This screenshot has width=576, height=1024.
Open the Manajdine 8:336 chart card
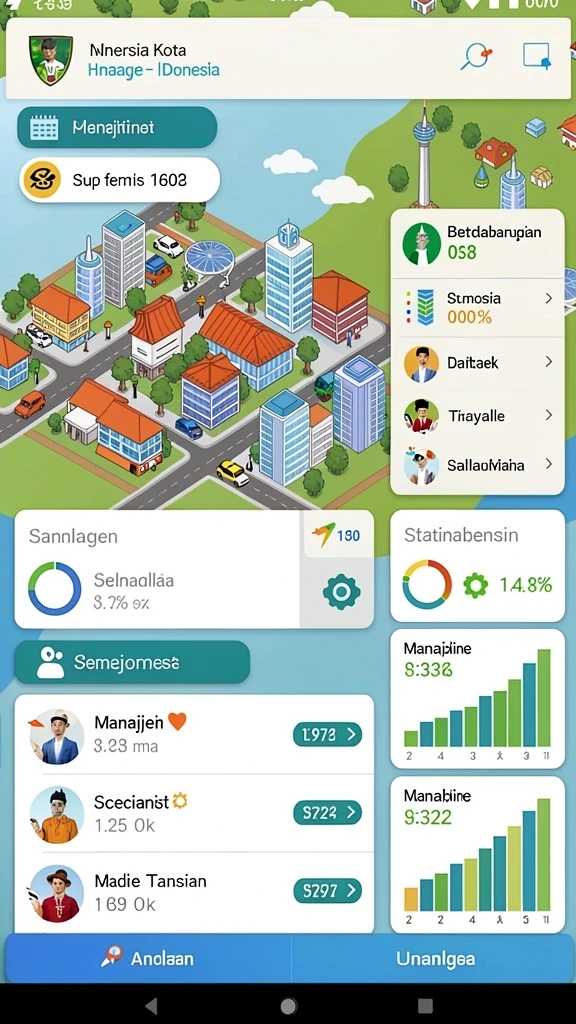477,699
